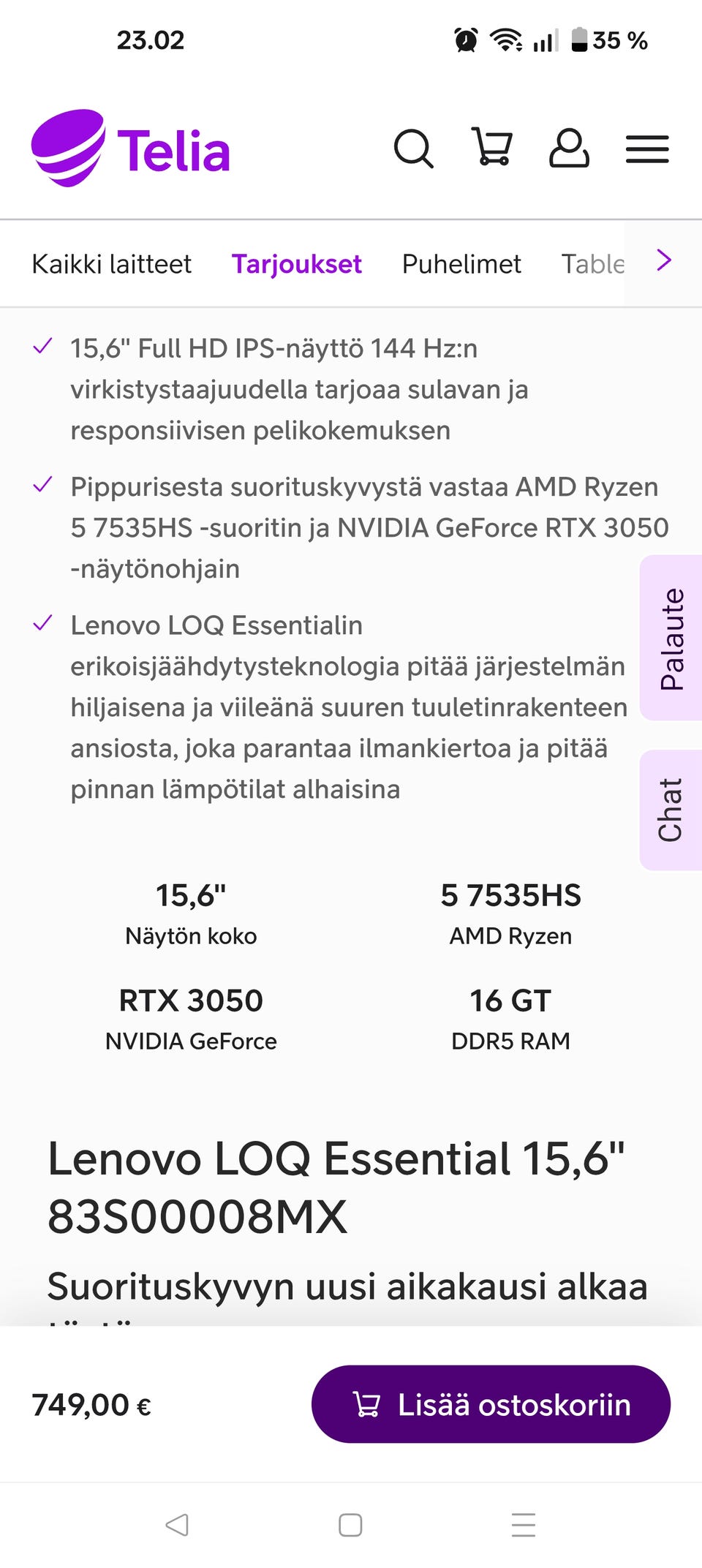Open the Palaute feedback side tab
The image size is (702, 1568).
tap(671, 638)
